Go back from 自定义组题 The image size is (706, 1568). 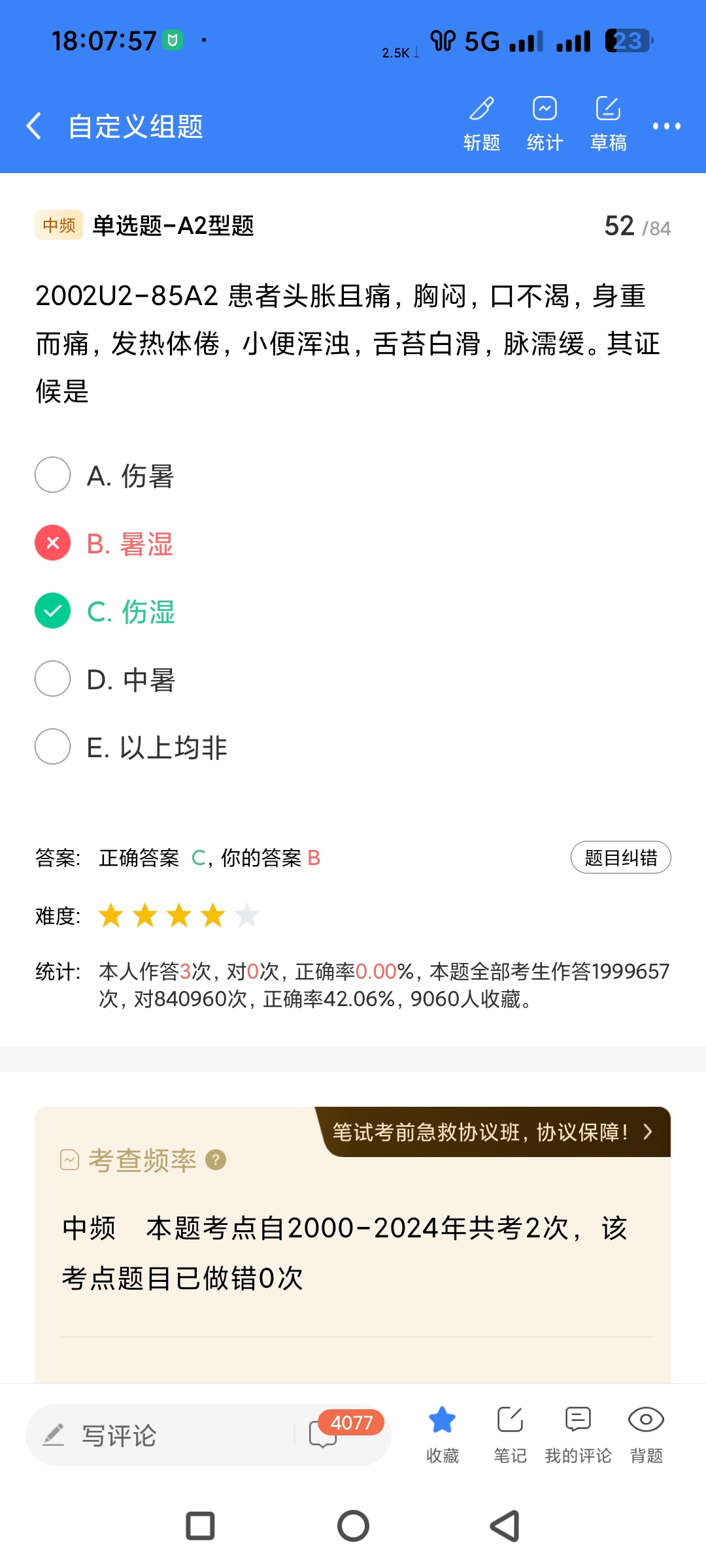point(34,125)
